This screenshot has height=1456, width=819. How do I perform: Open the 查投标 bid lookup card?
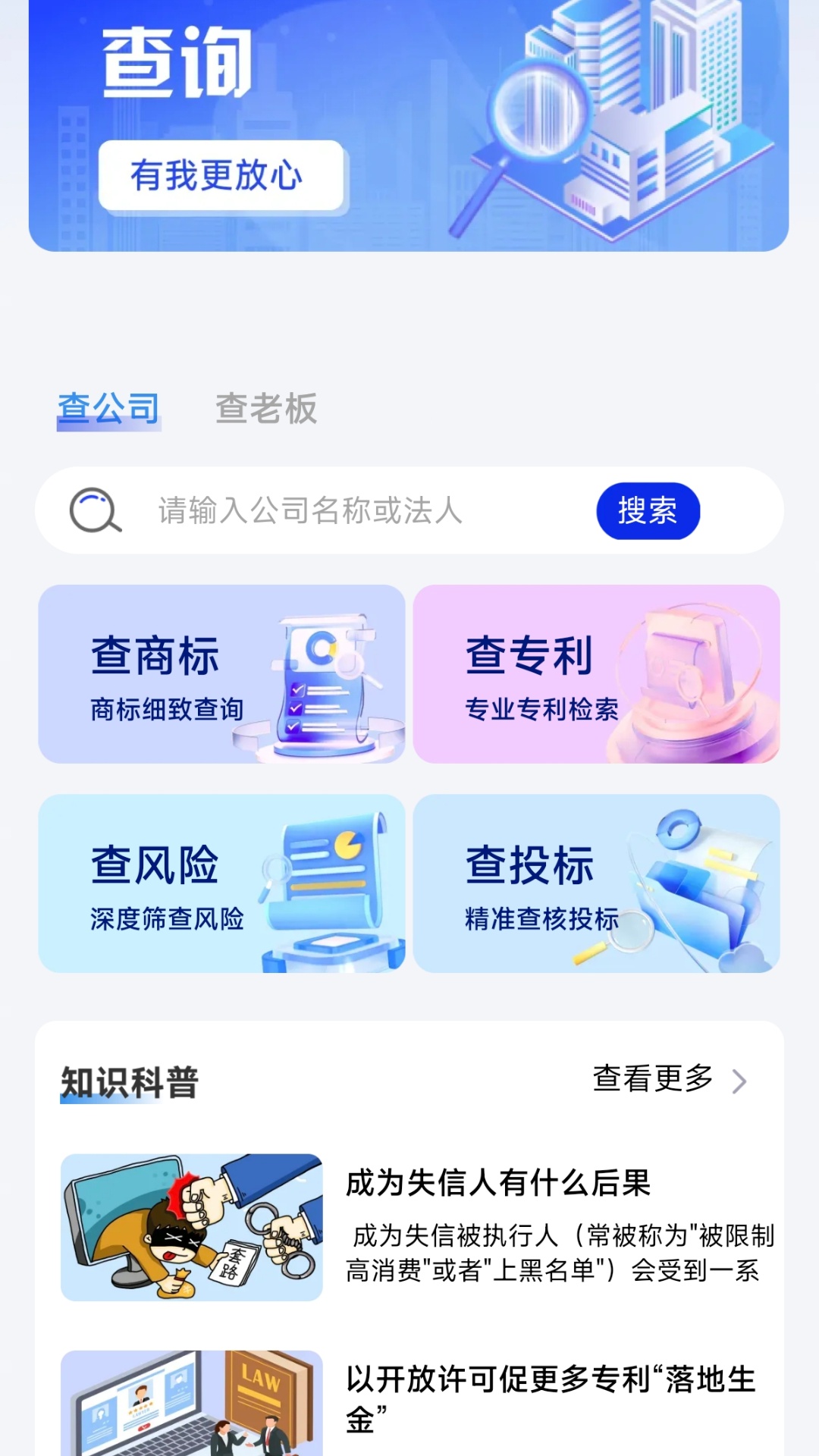coord(596,883)
